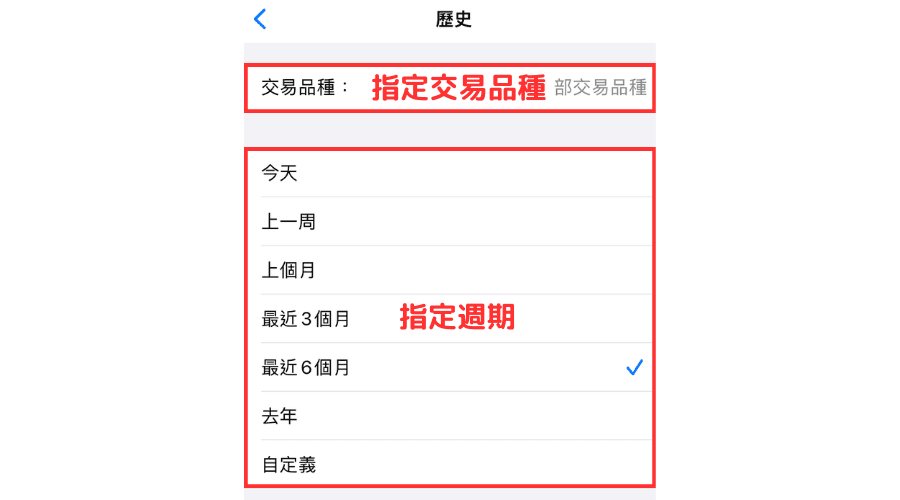
Task: Choose the 上一周 period option
Action: pyautogui.click(x=450, y=222)
